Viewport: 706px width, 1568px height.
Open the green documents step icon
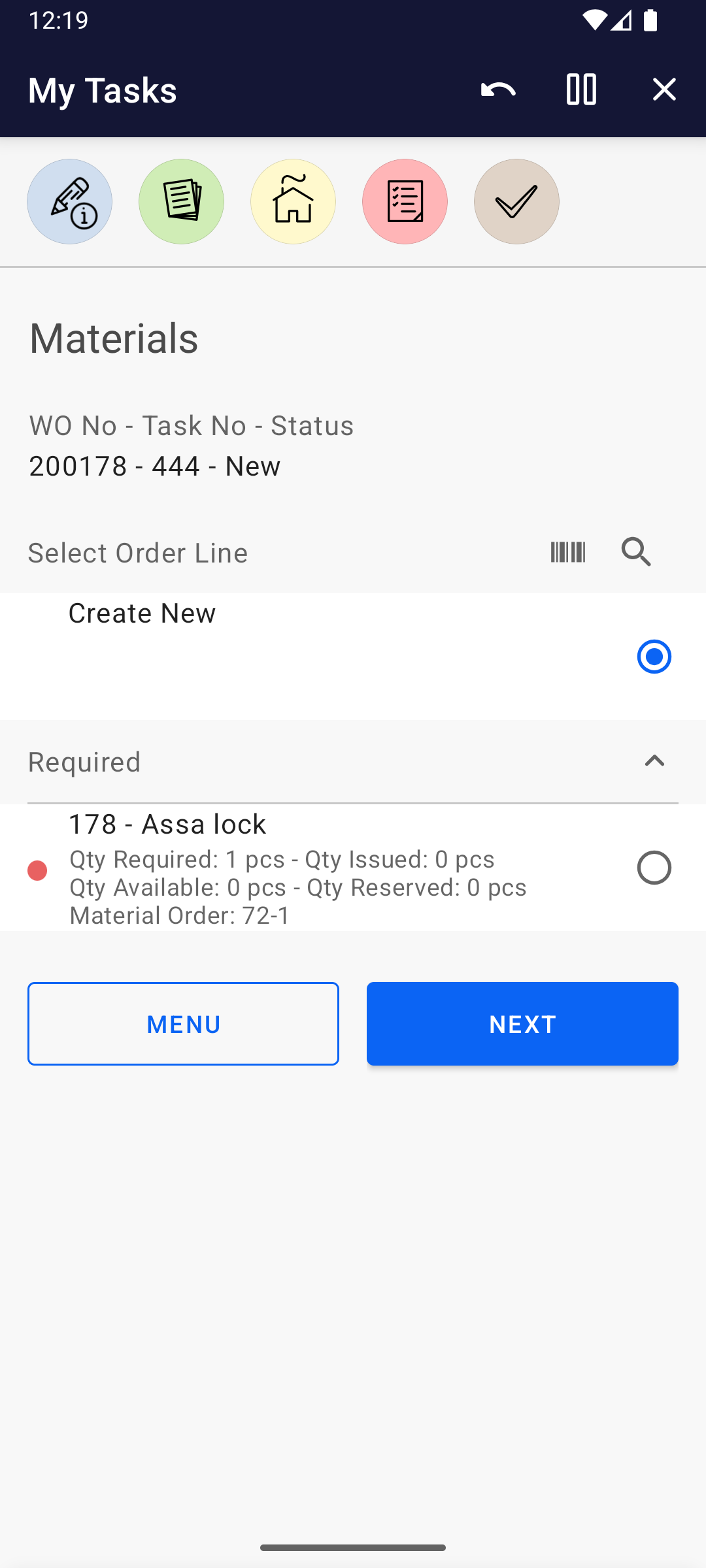tap(181, 201)
